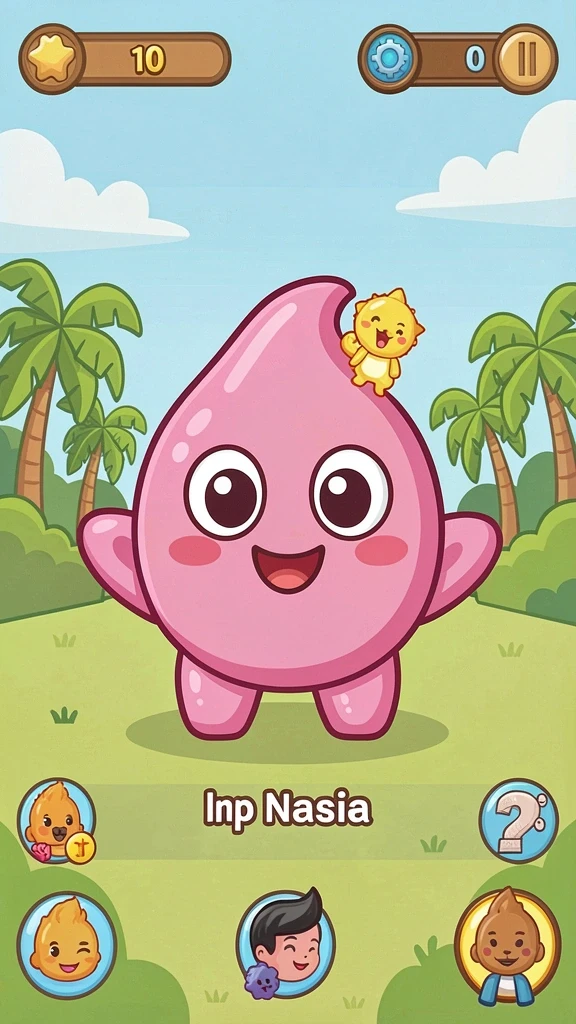Open the question mark help button
This screenshot has height=1024, width=576.
(x=519, y=820)
